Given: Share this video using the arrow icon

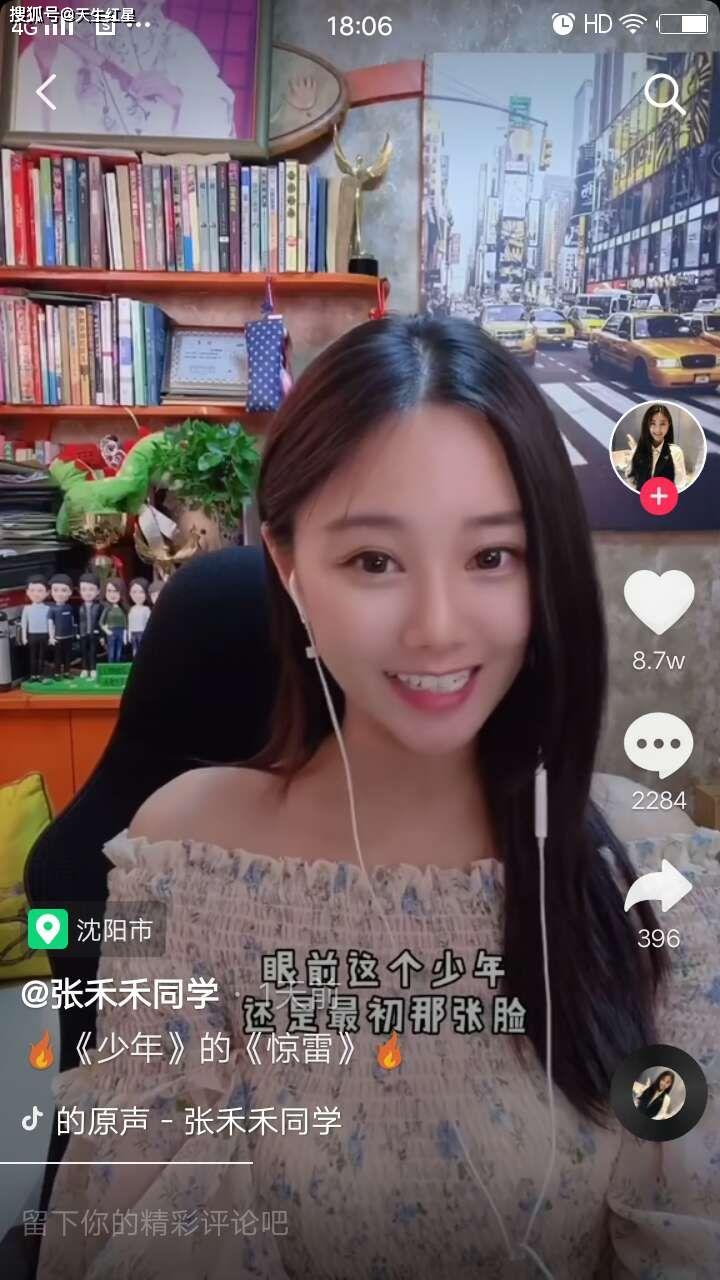Looking at the screenshot, I should [659, 887].
